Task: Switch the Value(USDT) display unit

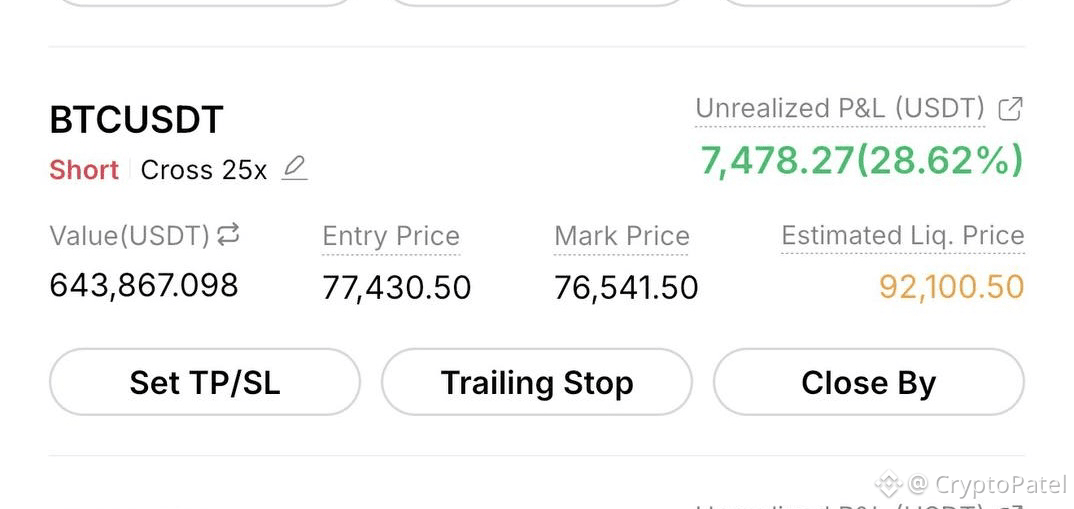Action: point(228,235)
